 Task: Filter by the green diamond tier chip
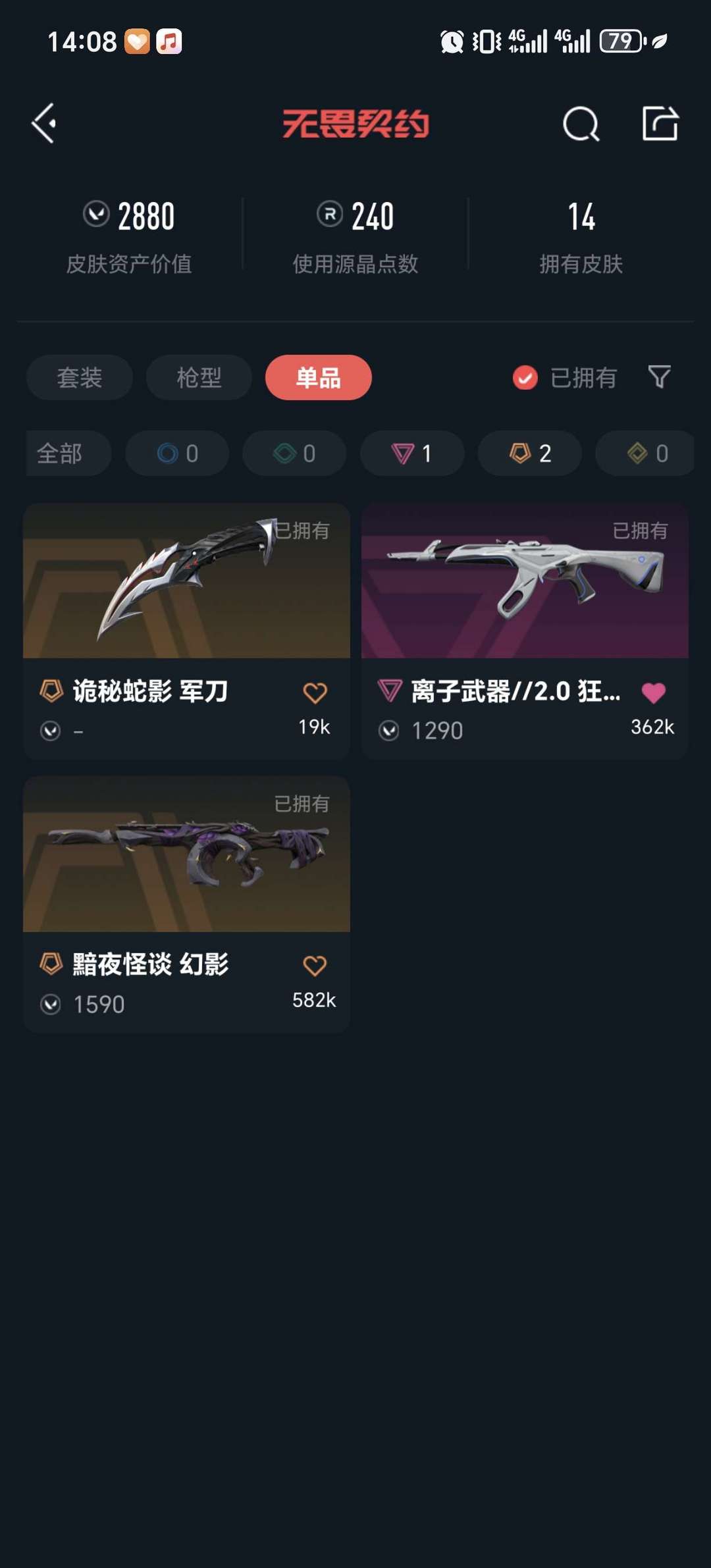click(x=295, y=454)
